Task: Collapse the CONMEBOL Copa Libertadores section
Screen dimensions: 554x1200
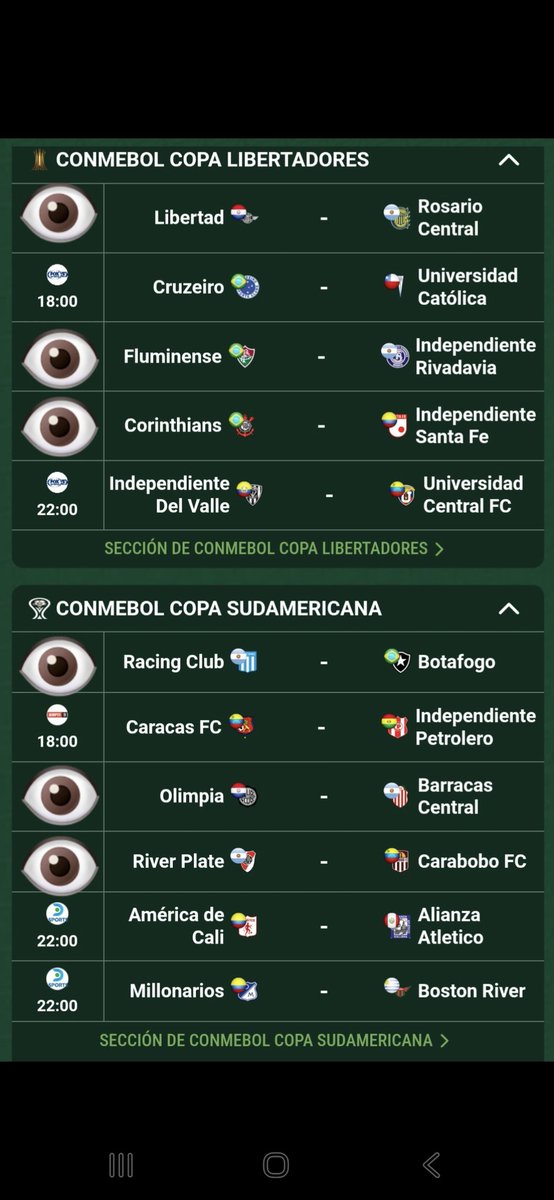Action: pyautogui.click(x=508, y=160)
